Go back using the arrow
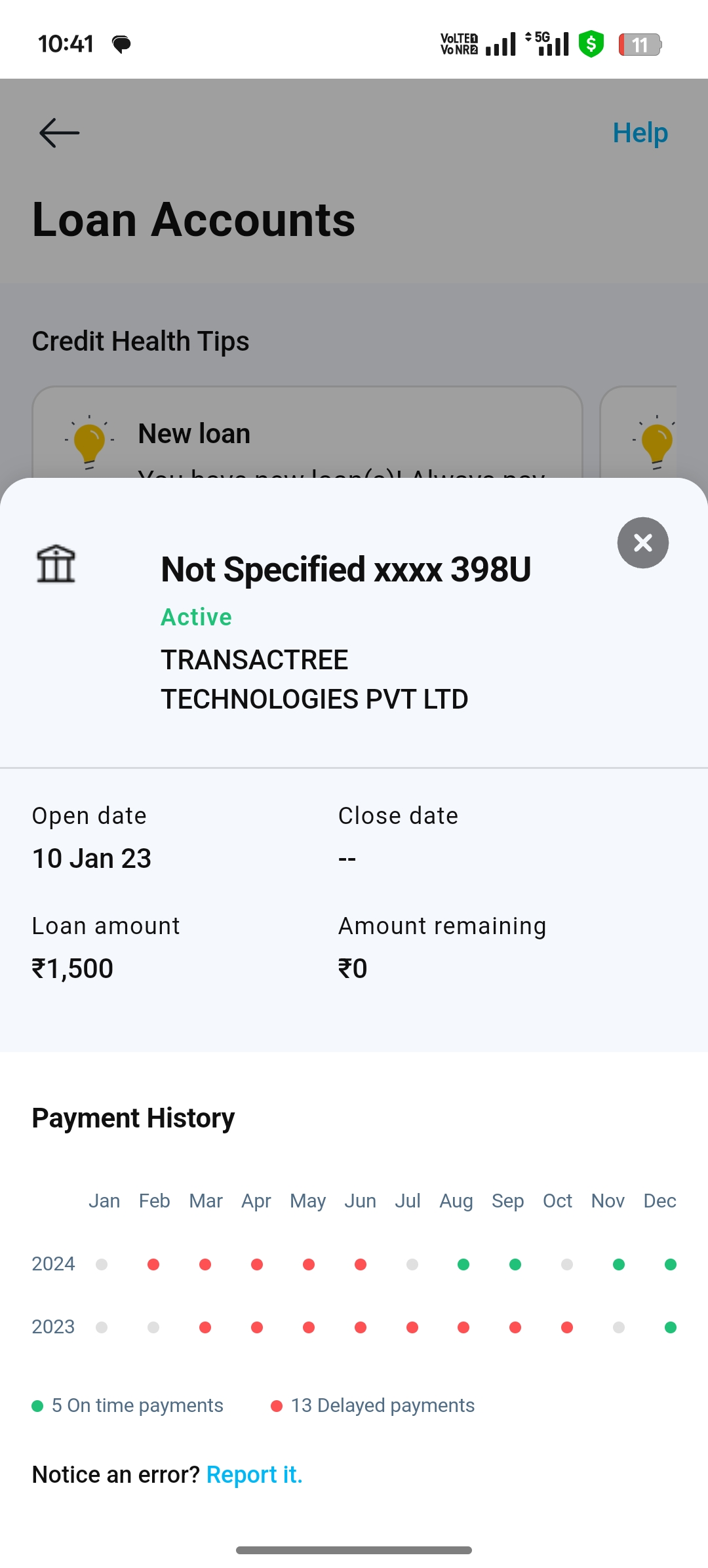Image resolution: width=708 pixels, height=1568 pixels. pyautogui.click(x=59, y=133)
